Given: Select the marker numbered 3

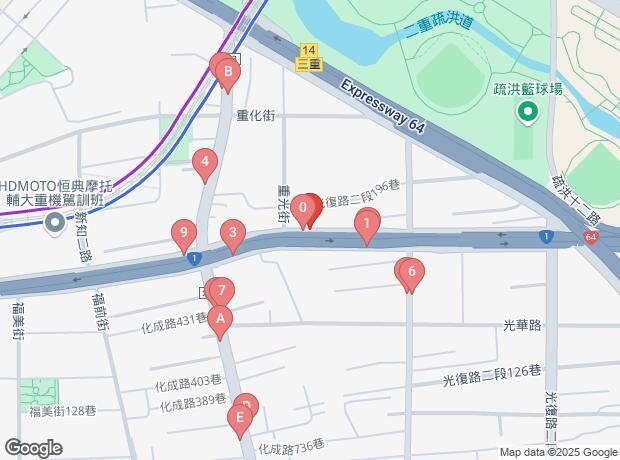Looking at the screenshot, I should pyautogui.click(x=233, y=236).
